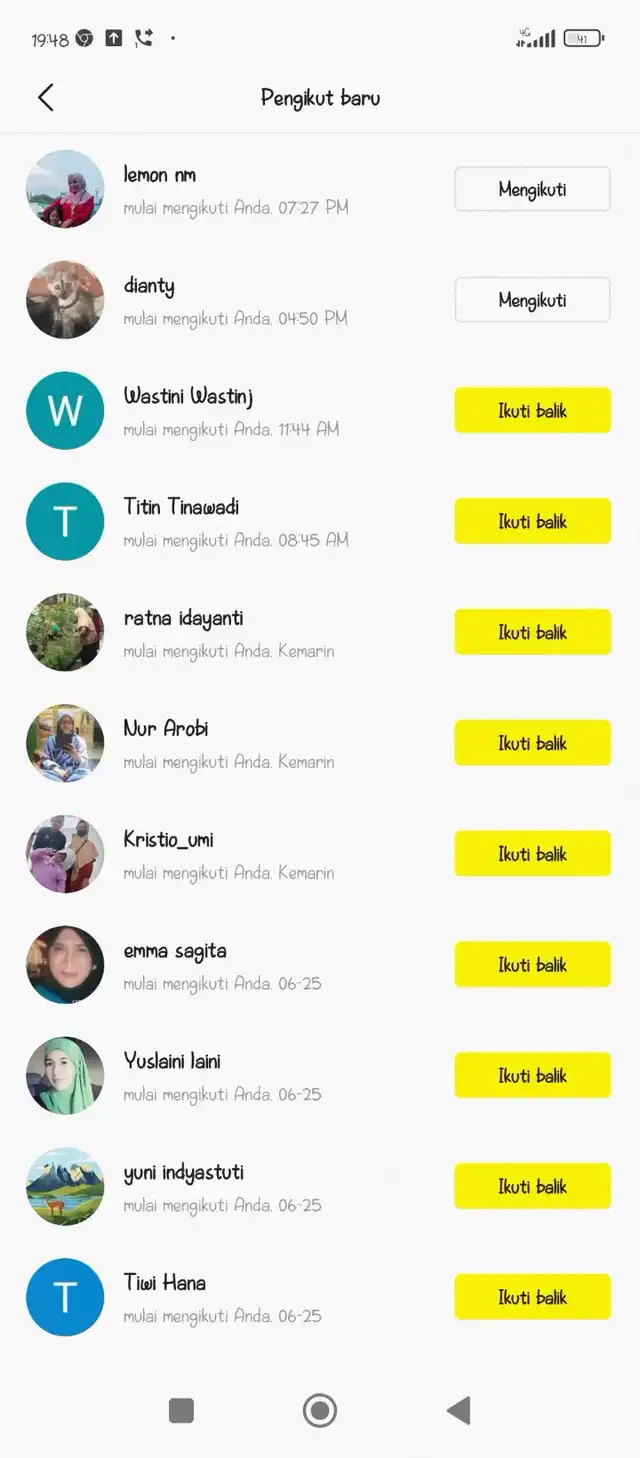
Task: Tap Mengikuti button next to dianty
Action: tap(532, 300)
